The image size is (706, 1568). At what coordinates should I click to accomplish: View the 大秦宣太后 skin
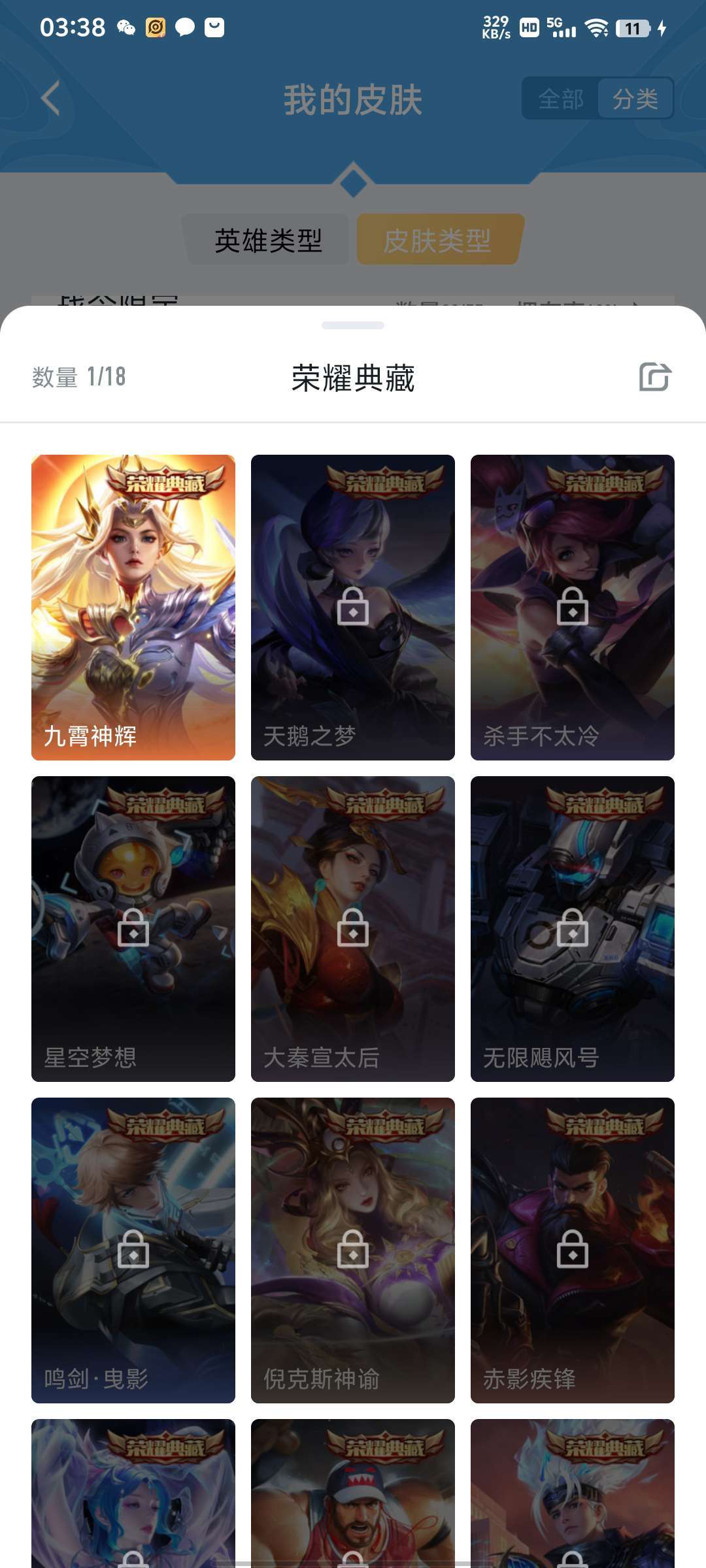[x=353, y=928]
